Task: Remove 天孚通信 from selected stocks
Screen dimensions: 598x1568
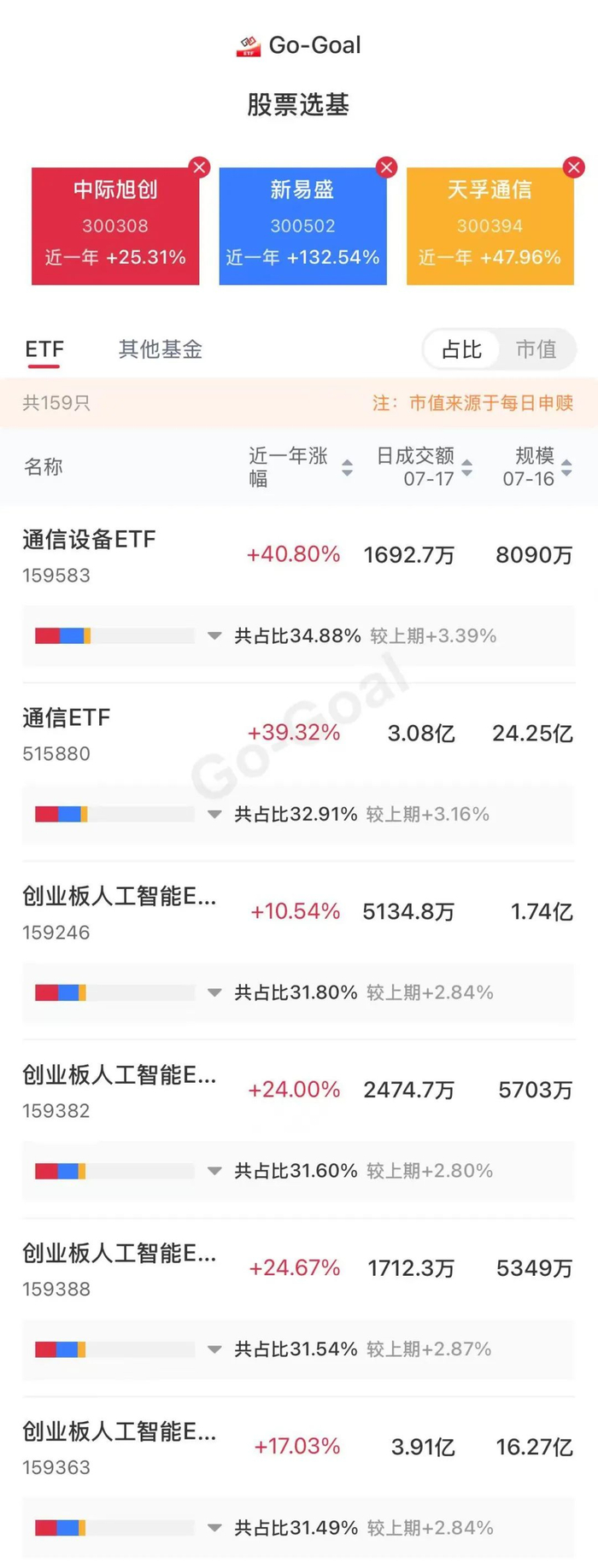Action: tap(574, 167)
